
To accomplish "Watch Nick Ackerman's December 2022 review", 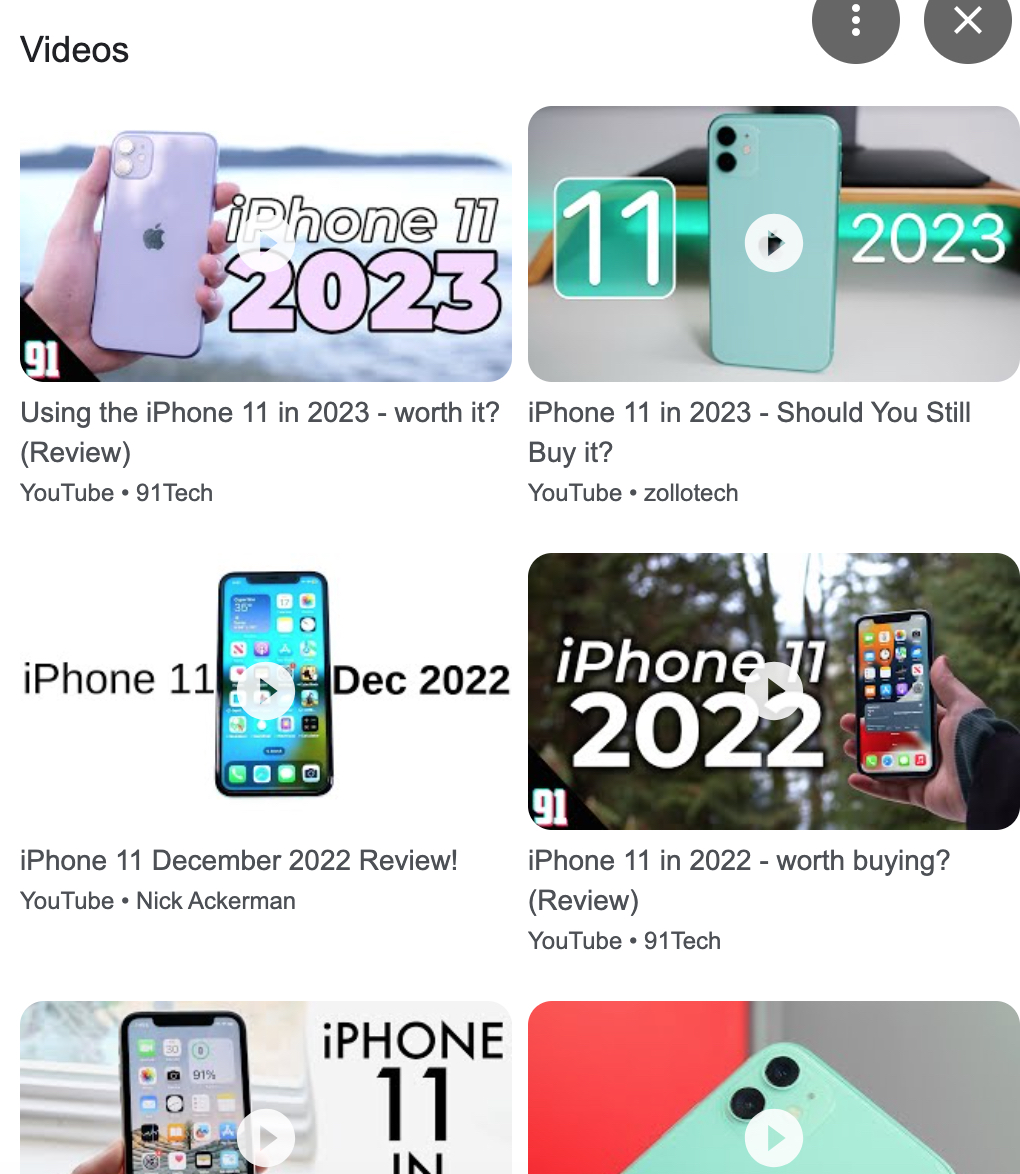I will (265, 690).
